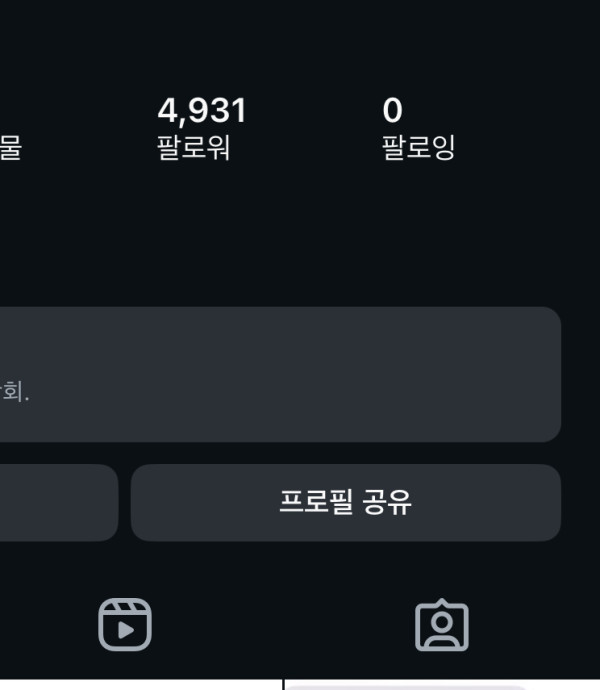
Task: Open the dashboard card
Action: pyautogui.click(x=280, y=374)
